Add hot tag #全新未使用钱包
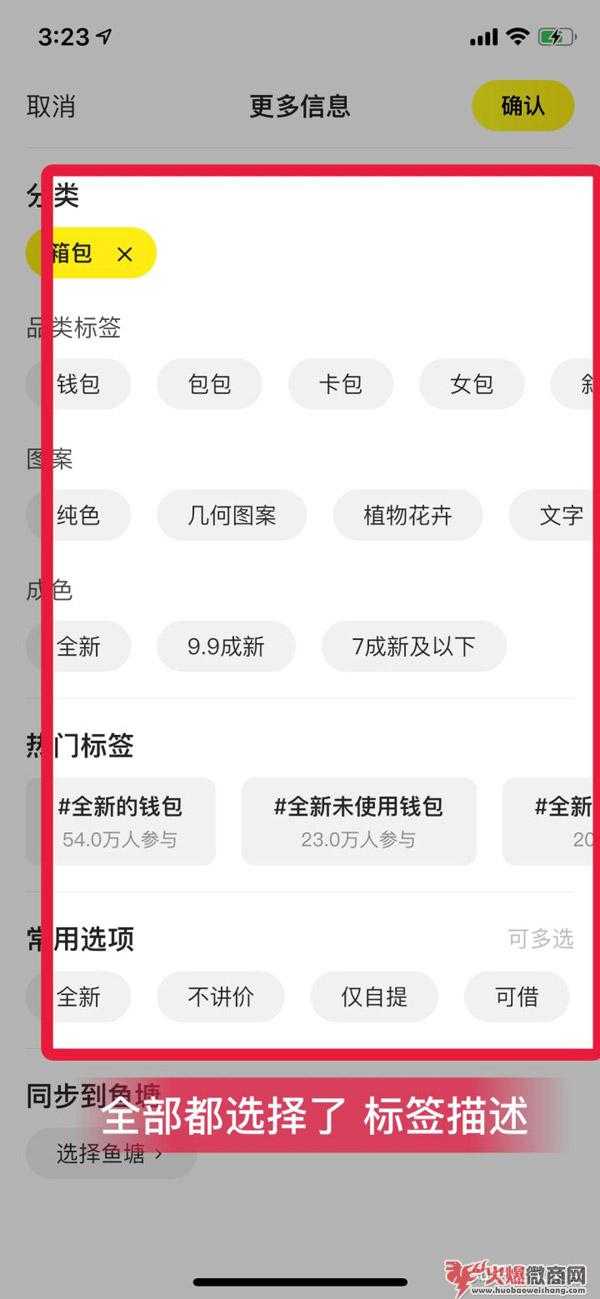This screenshot has height=1299, width=600. (x=358, y=821)
